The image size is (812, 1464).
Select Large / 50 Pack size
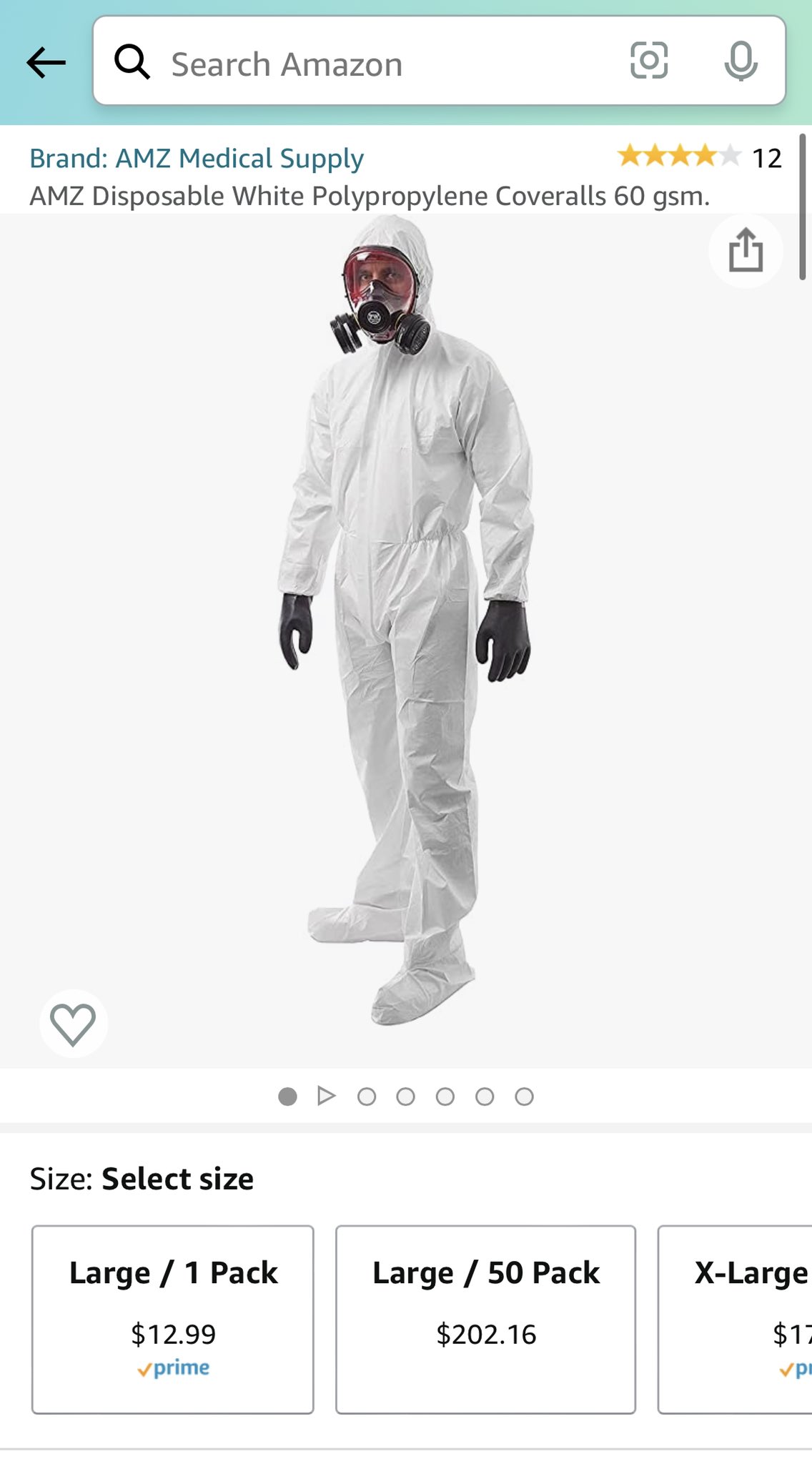coord(485,1319)
